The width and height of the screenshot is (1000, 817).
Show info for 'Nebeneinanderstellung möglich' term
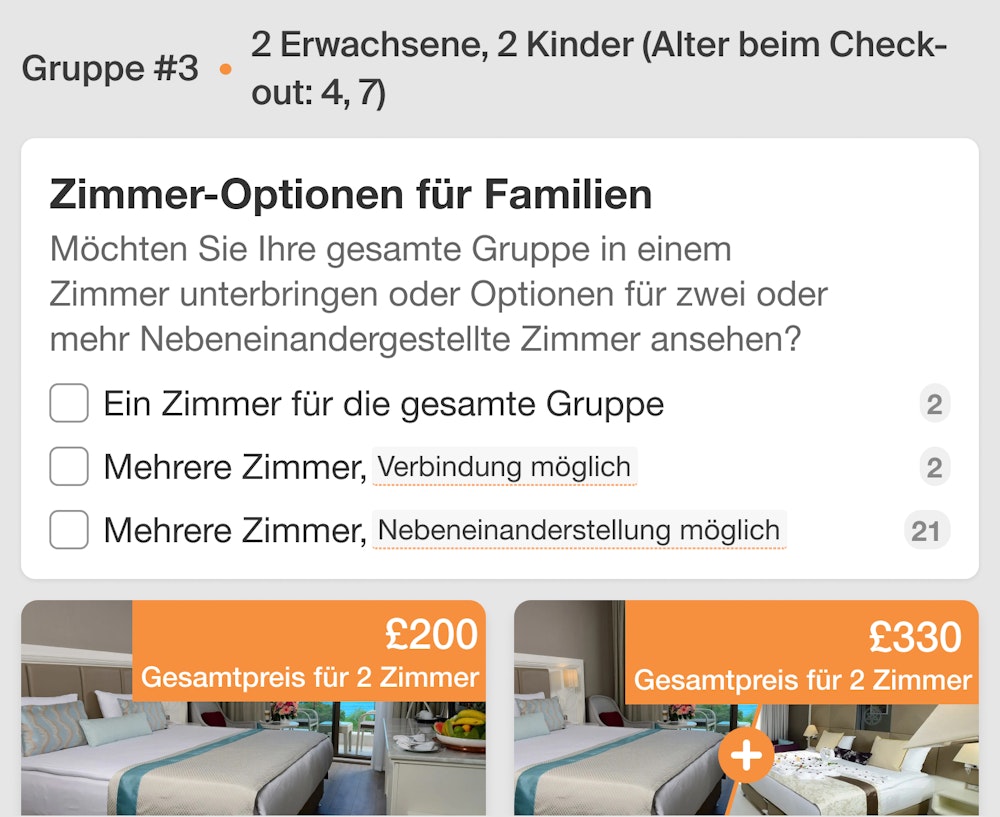(x=579, y=530)
